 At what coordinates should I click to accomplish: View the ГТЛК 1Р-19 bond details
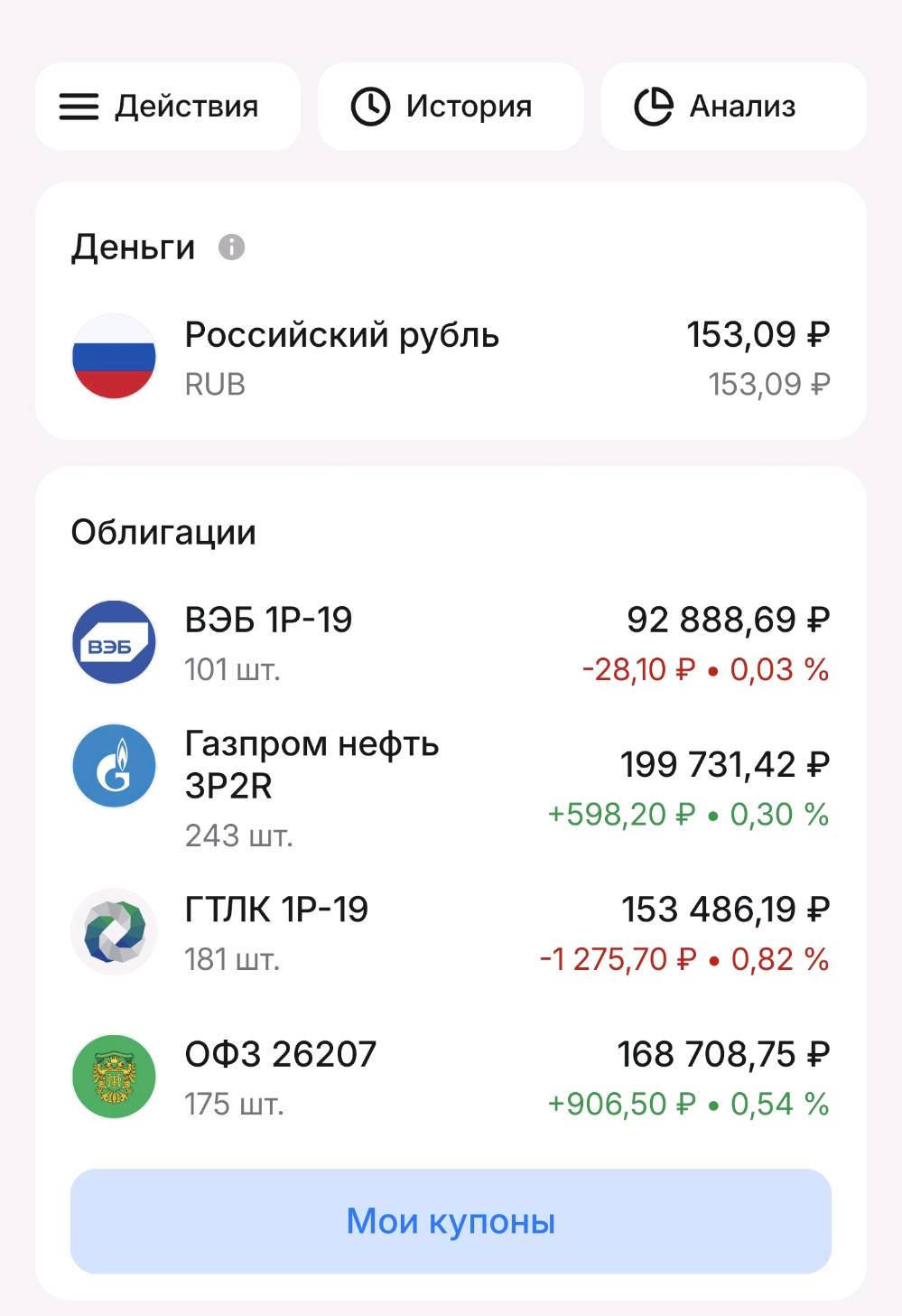point(450,932)
